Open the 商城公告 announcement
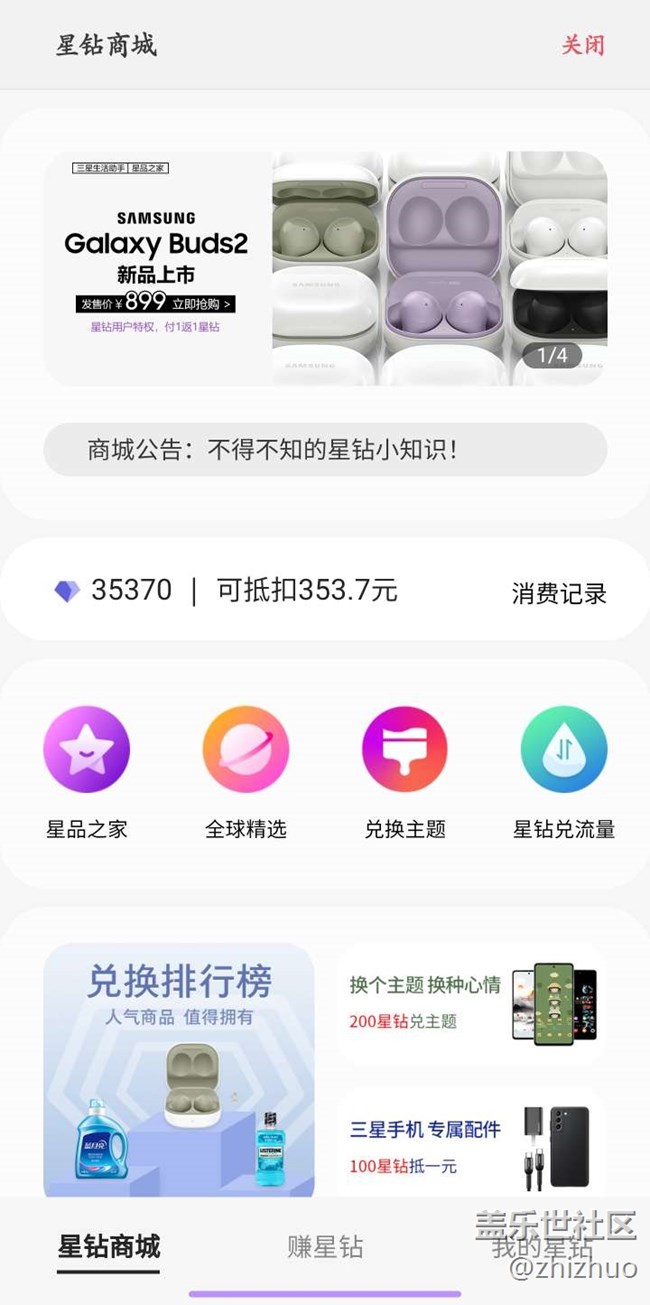 325,449
